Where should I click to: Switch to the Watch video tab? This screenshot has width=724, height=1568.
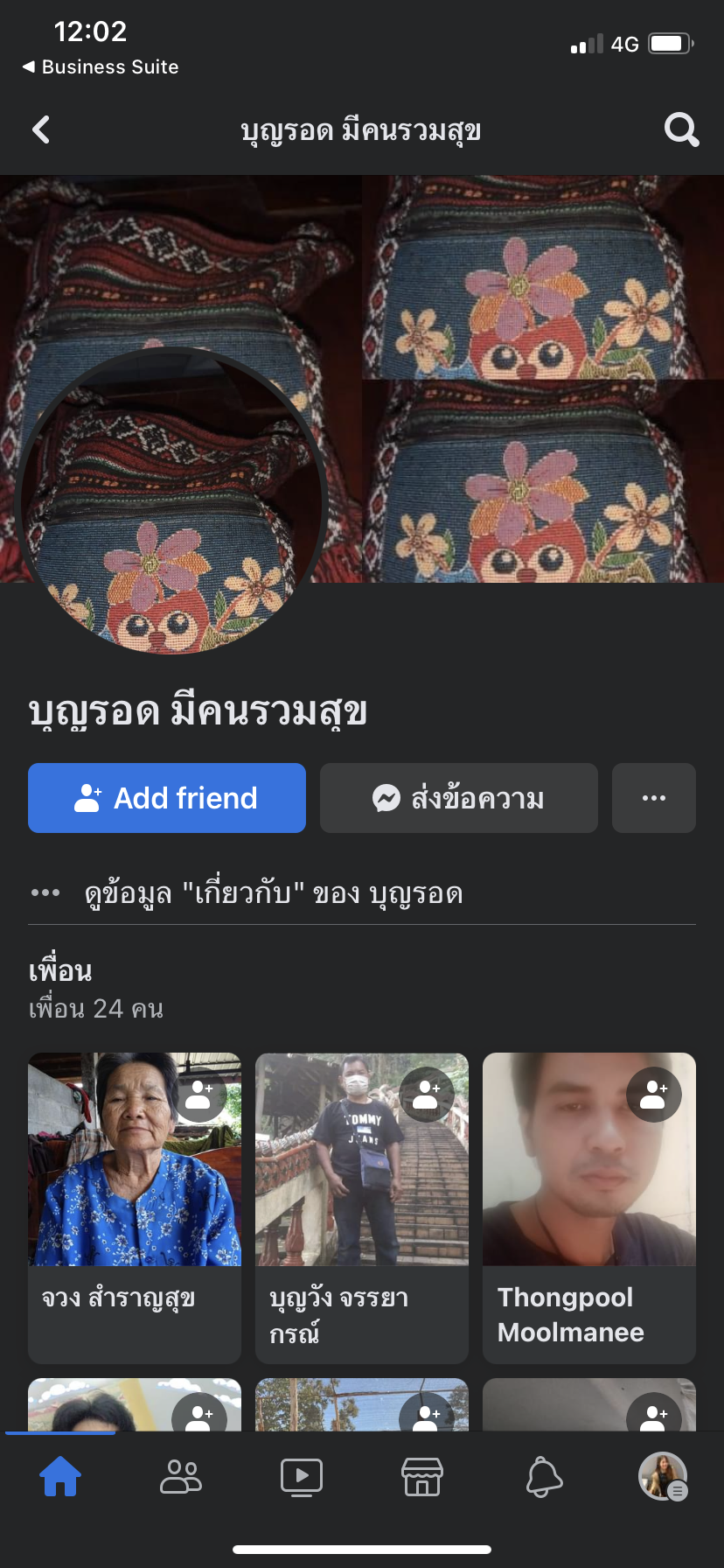click(302, 1477)
